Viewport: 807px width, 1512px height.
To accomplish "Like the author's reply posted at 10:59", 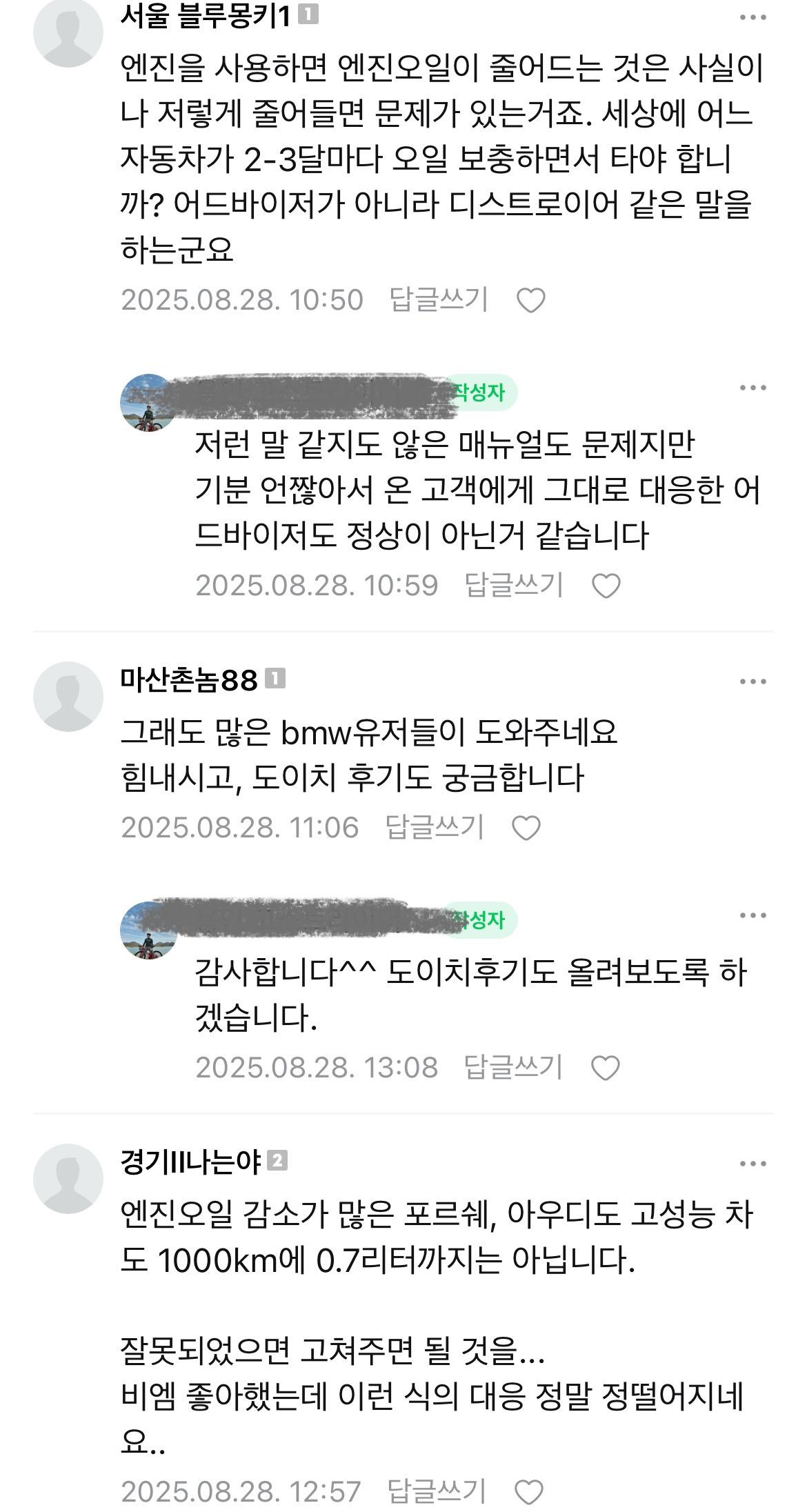I will pyautogui.click(x=606, y=586).
